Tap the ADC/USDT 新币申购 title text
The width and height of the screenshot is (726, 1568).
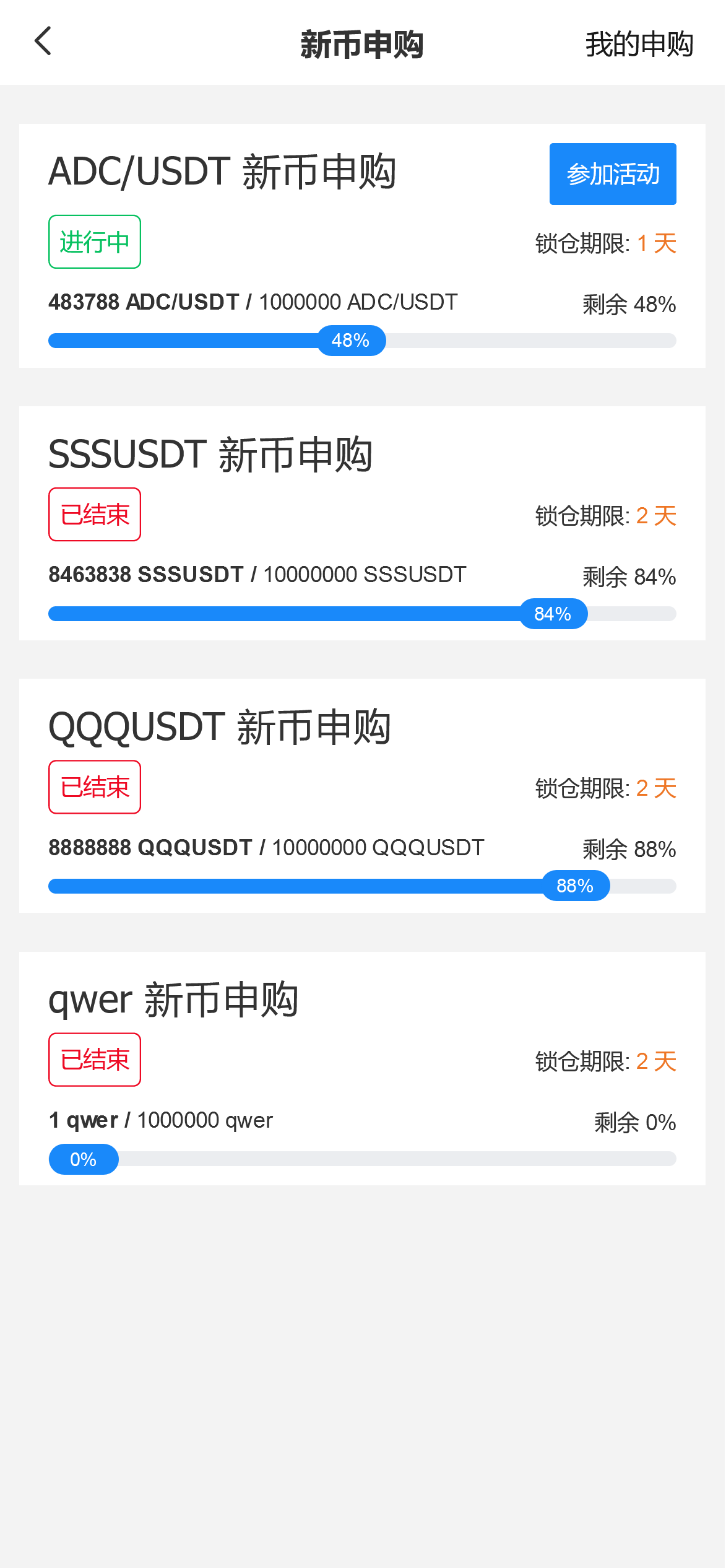click(x=224, y=172)
